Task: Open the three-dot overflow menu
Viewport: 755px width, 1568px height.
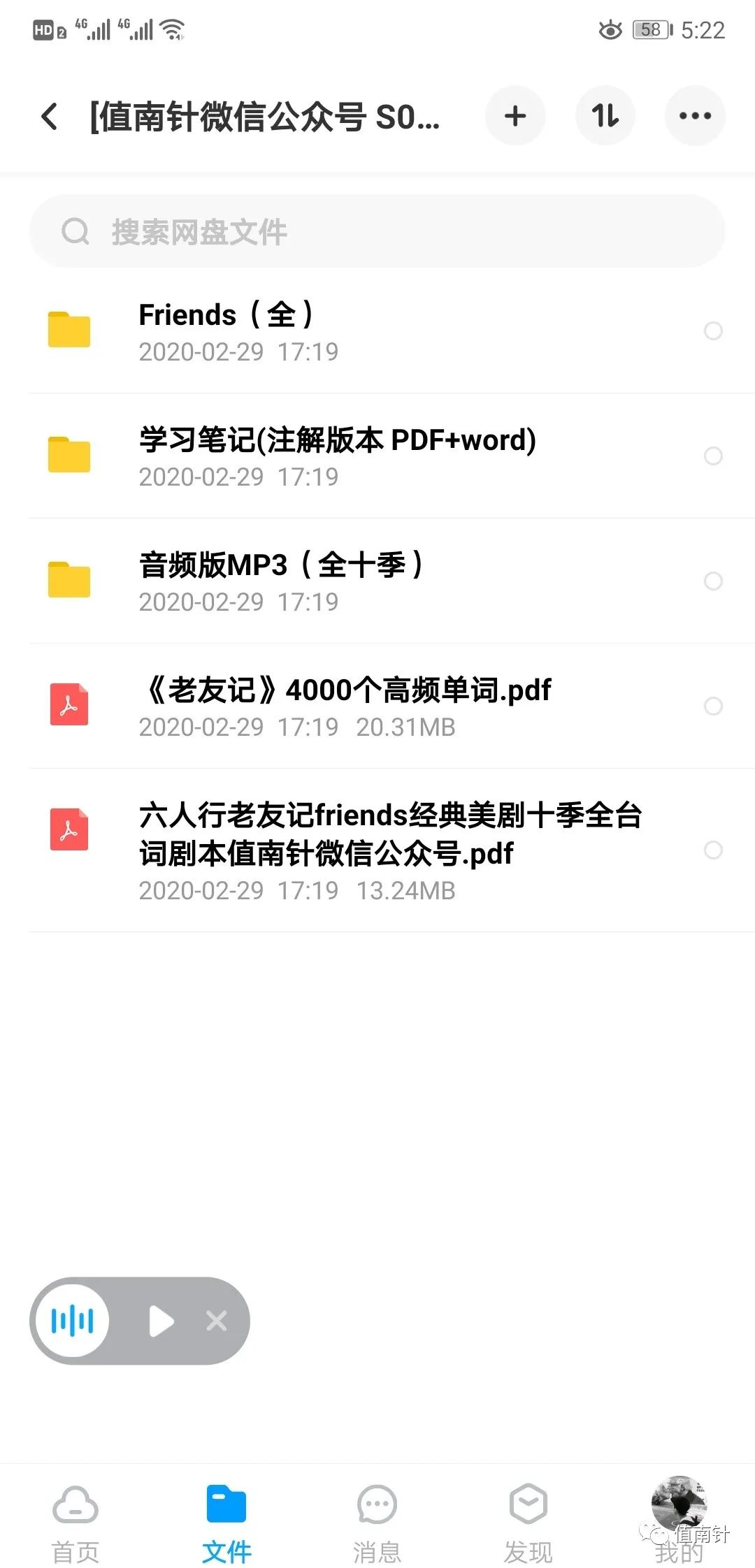Action: click(x=695, y=116)
